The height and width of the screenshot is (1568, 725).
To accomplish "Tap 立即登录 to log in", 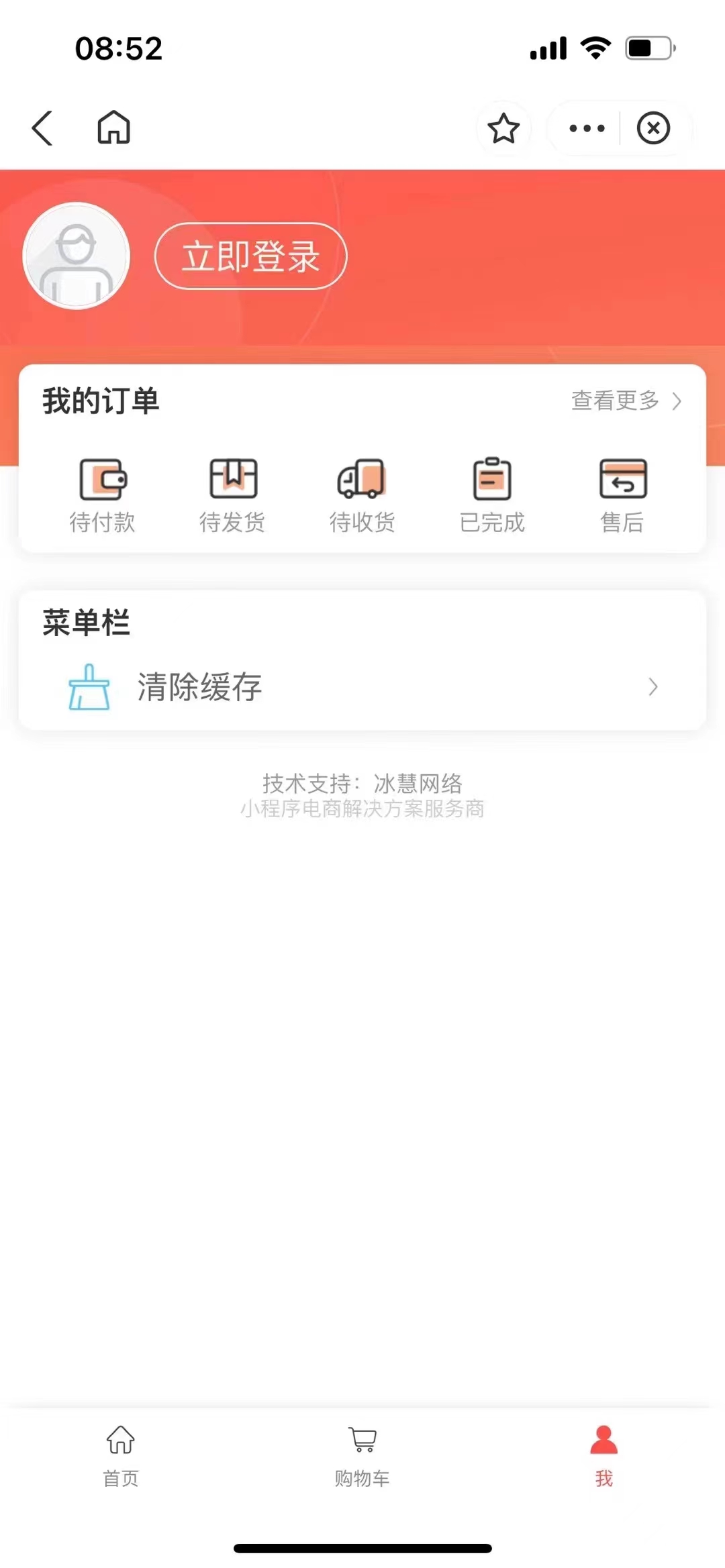I will click(251, 256).
